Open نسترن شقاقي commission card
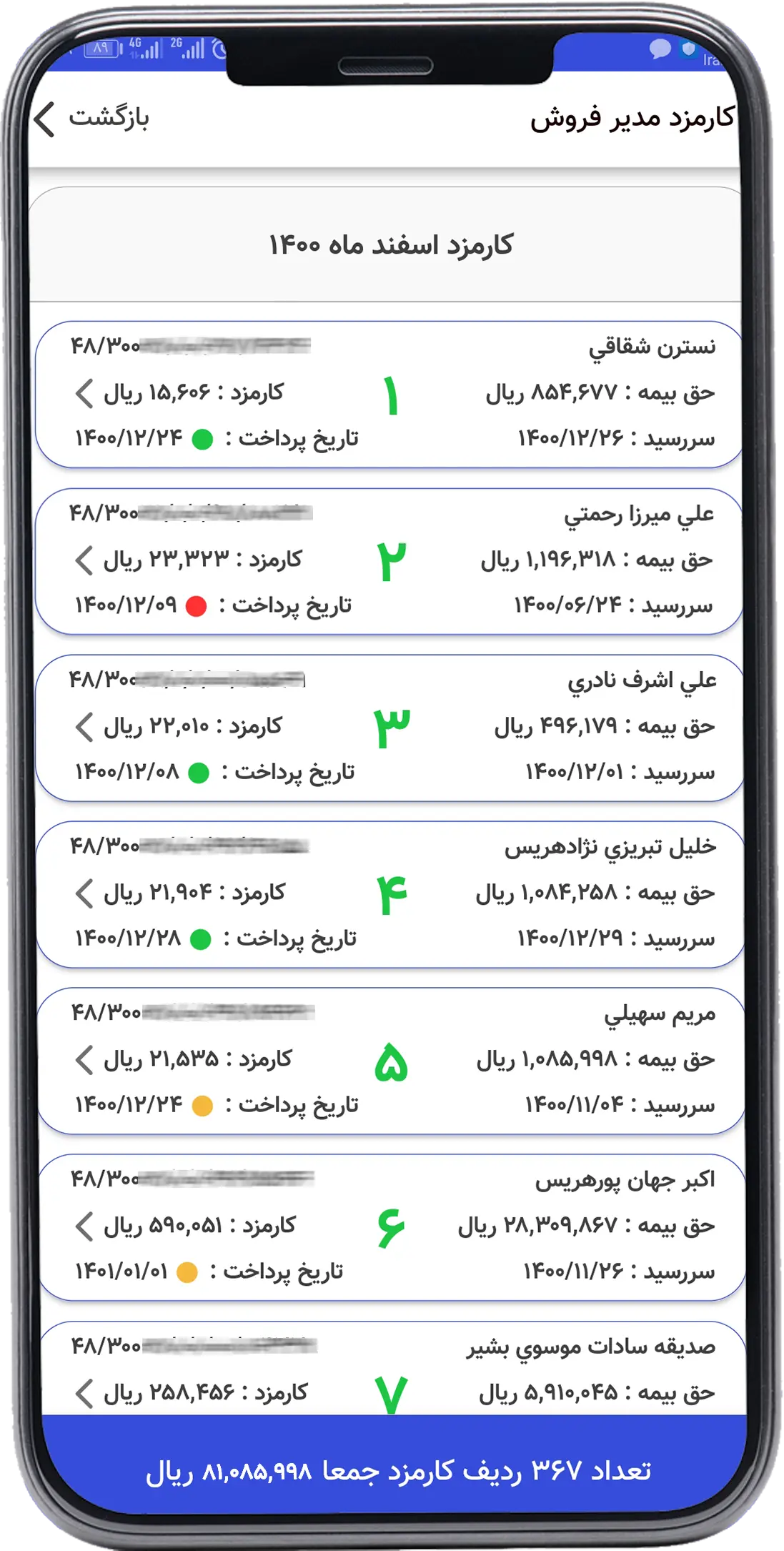Screen dimensions: 784x1551 click(389, 395)
